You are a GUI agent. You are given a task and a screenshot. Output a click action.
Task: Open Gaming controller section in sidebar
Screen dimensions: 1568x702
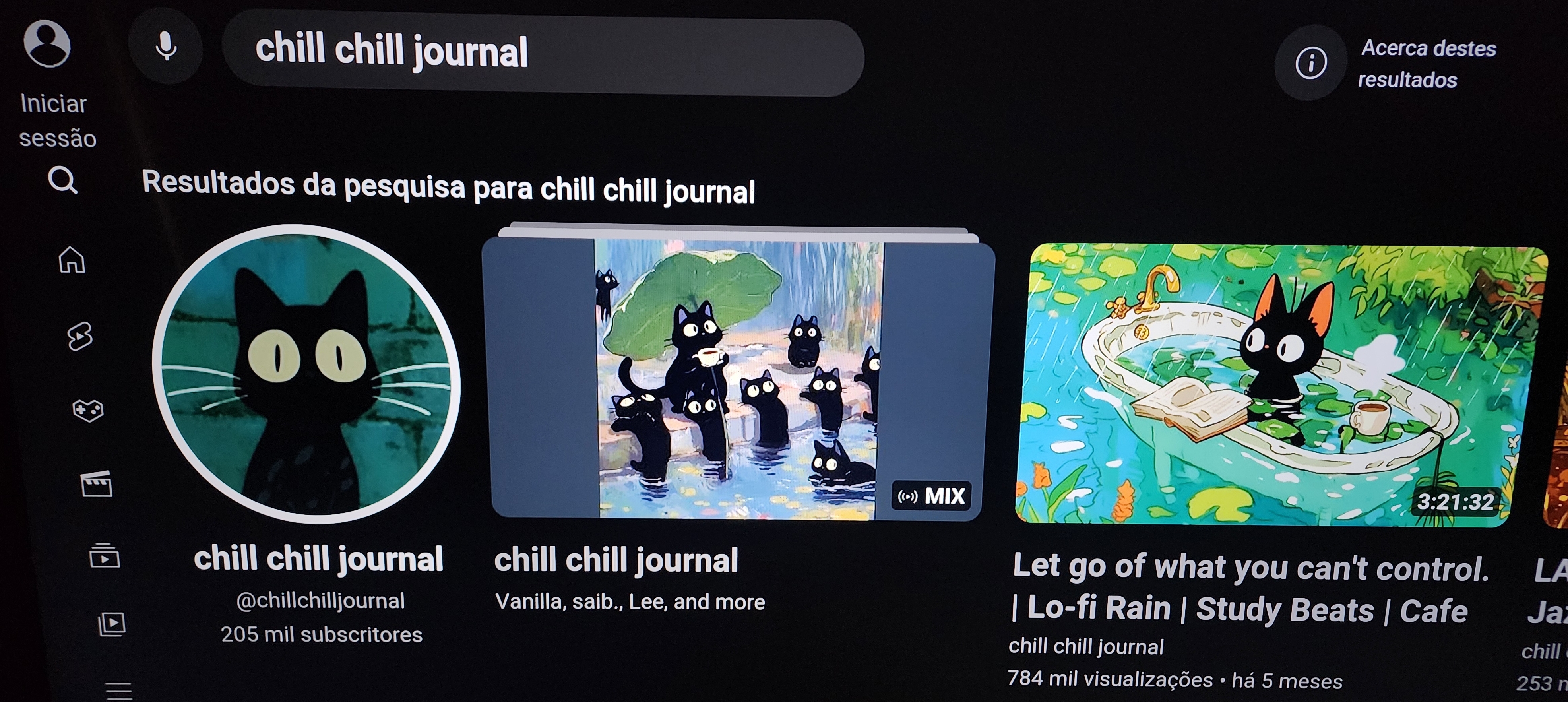[x=88, y=410]
